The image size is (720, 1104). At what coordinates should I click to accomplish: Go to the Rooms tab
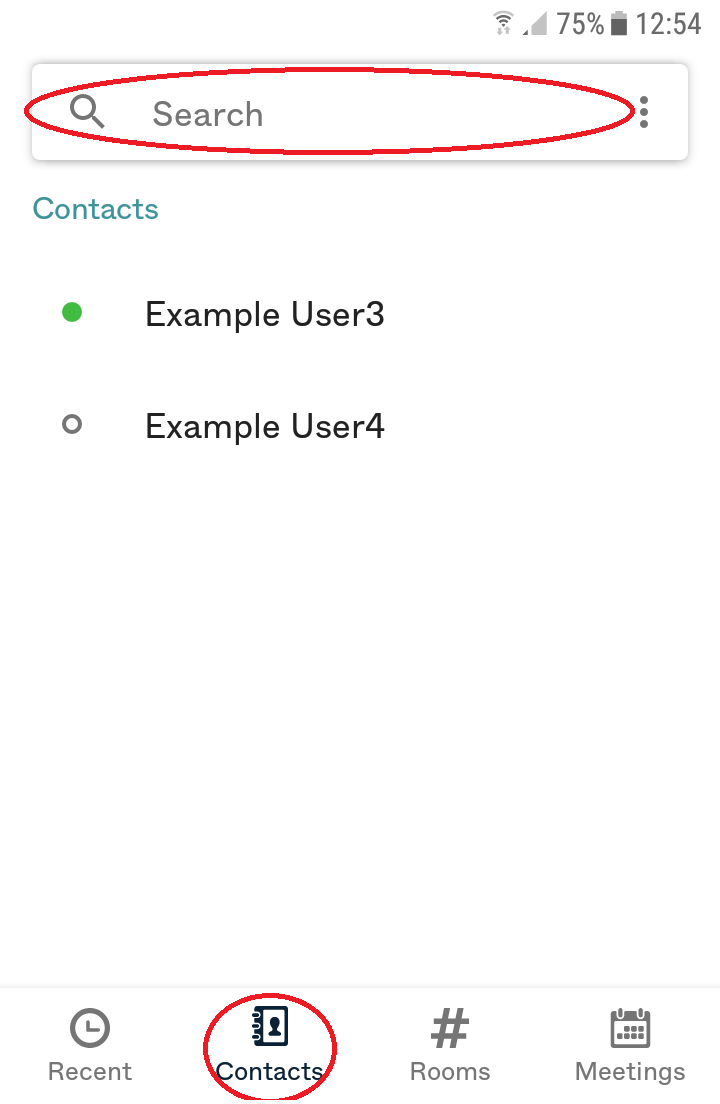pyautogui.click(x=450, y=1046)
